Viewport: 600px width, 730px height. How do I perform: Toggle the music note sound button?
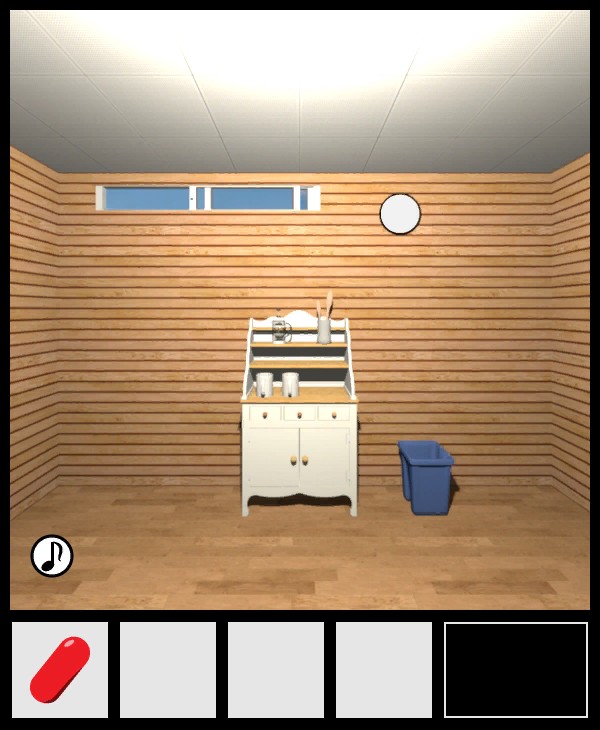(52, 556)
